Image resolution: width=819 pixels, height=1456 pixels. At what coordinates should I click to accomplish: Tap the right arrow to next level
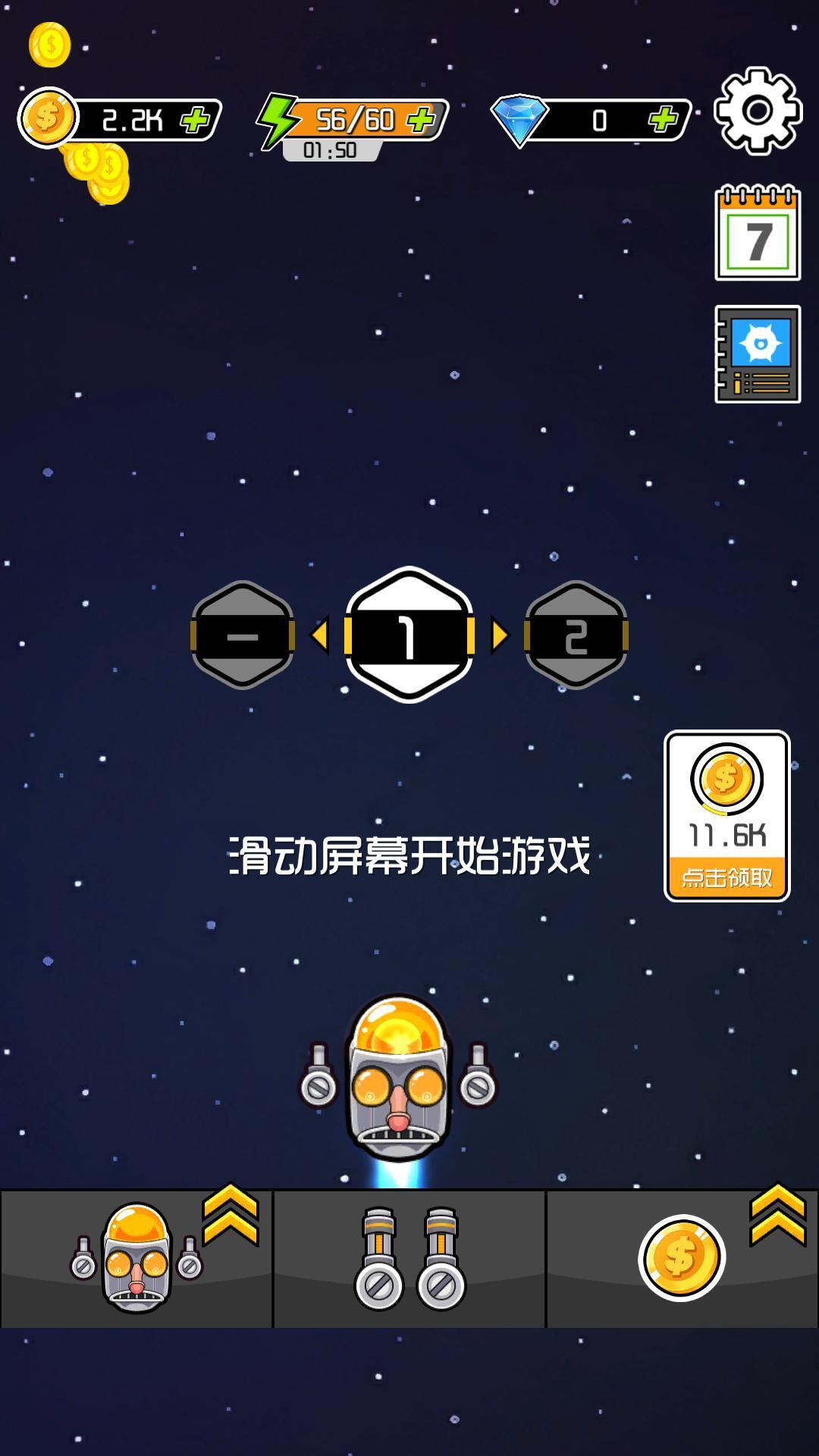pos(500,635)
